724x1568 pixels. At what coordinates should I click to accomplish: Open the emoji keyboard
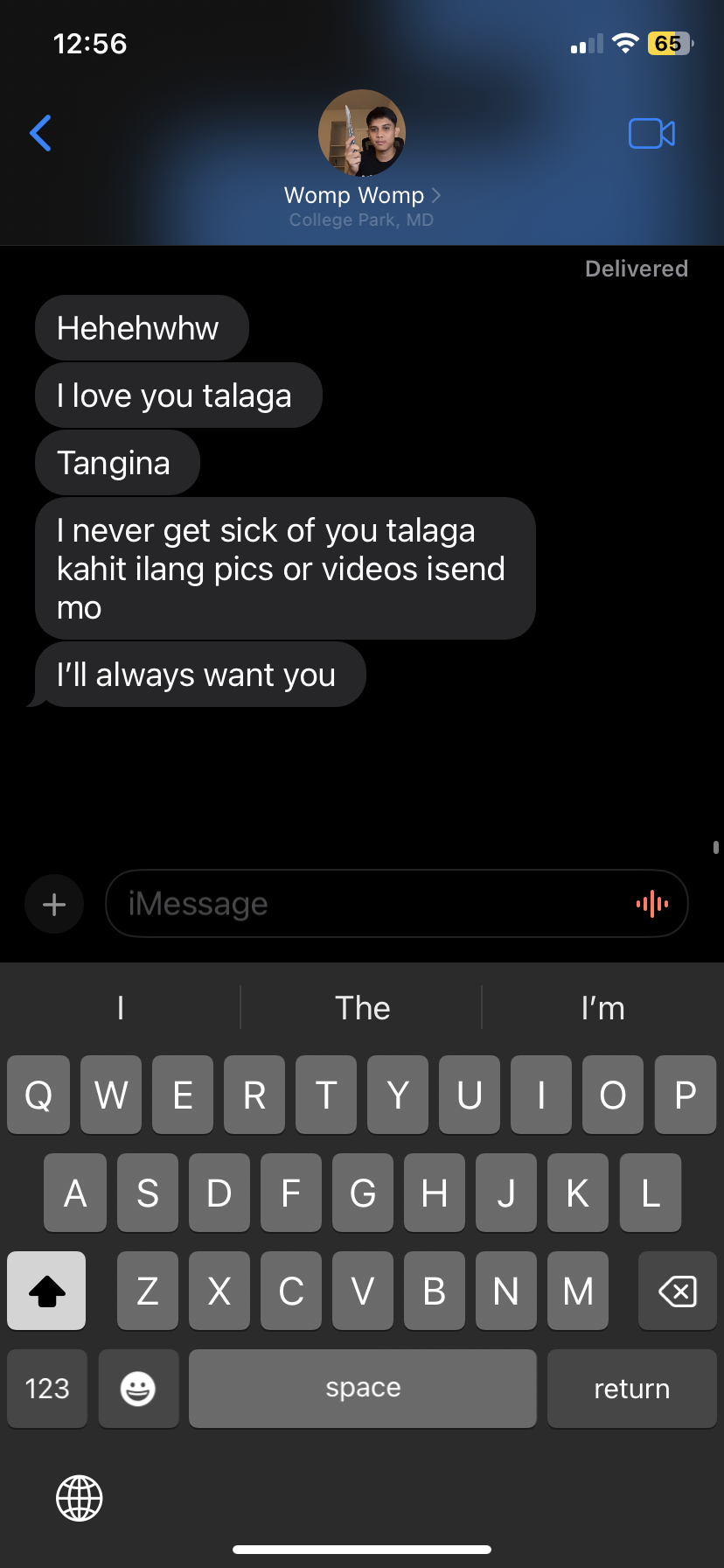[x=138, y=1389]
